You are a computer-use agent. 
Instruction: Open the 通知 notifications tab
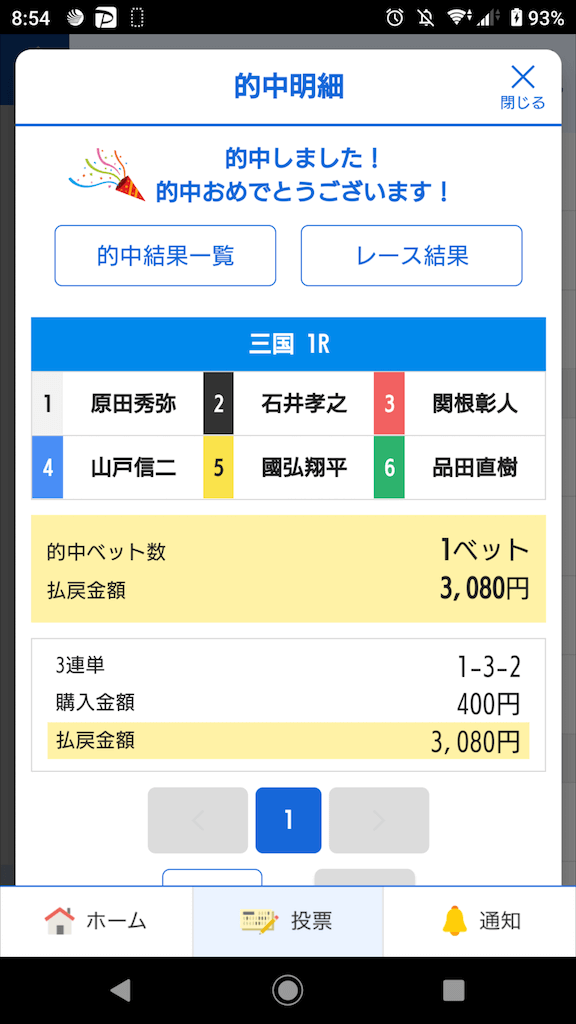tap(480, 921)
